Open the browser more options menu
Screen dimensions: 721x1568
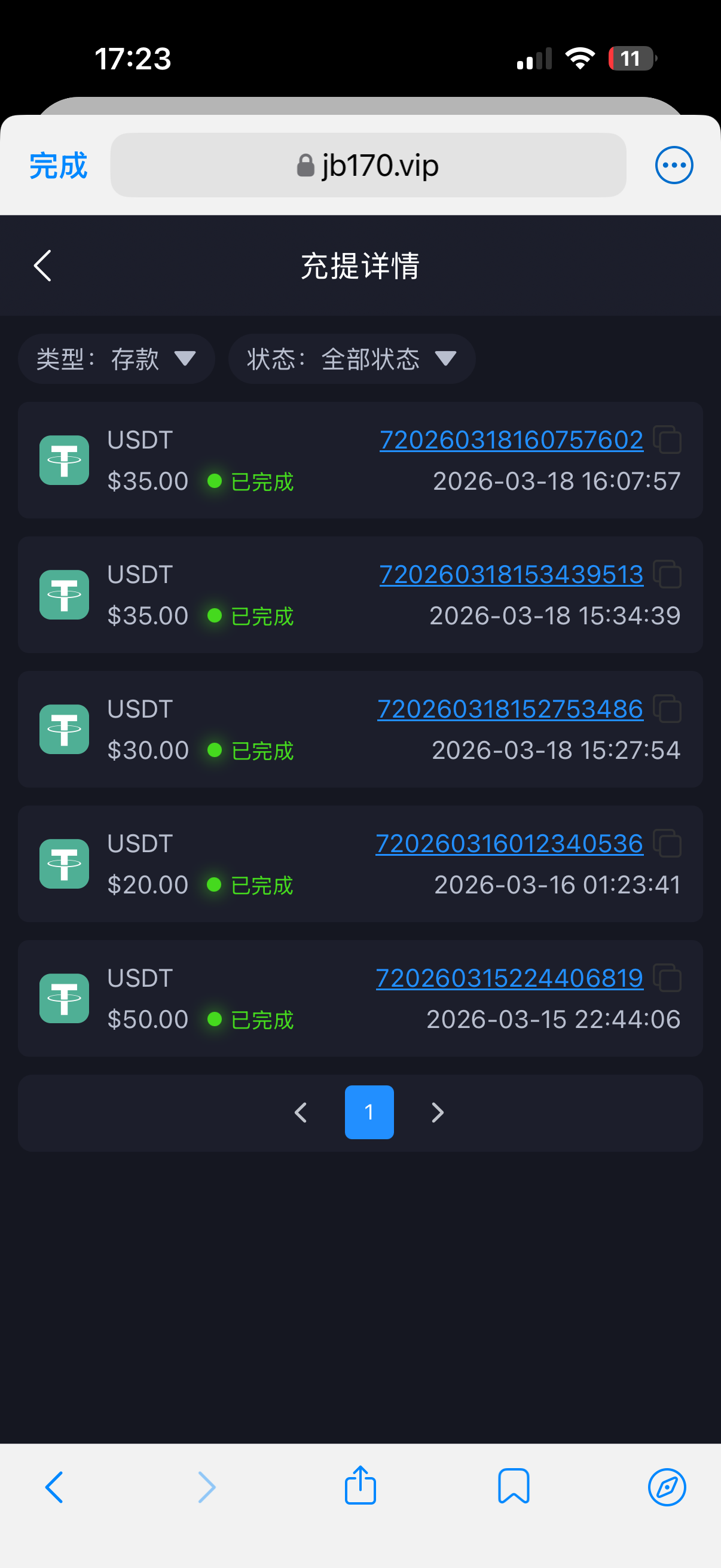(674, 165)
